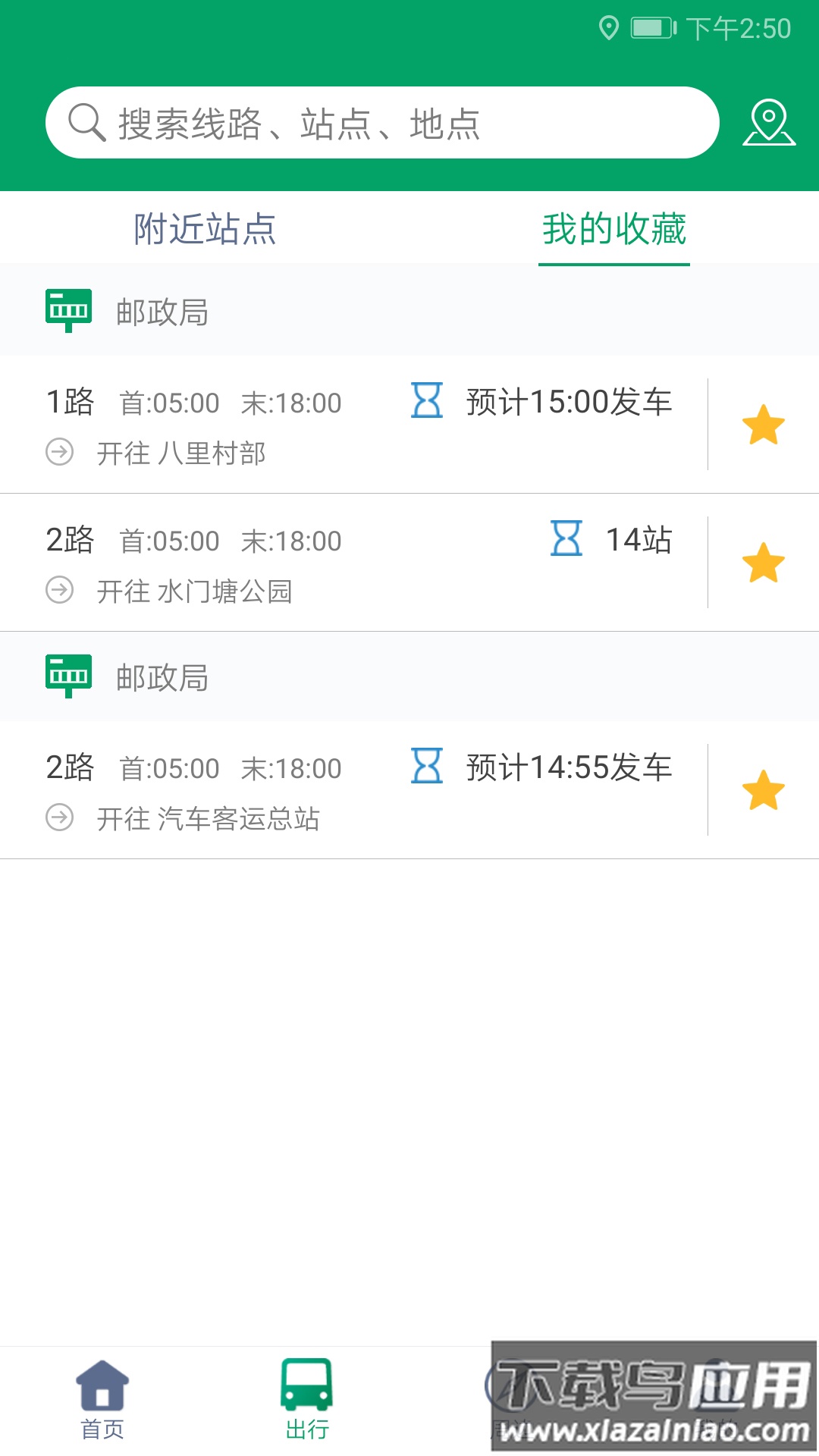Screen dimensions: 819x1456
Task: Open the map location icon
Action: click(x=768, y=123)
